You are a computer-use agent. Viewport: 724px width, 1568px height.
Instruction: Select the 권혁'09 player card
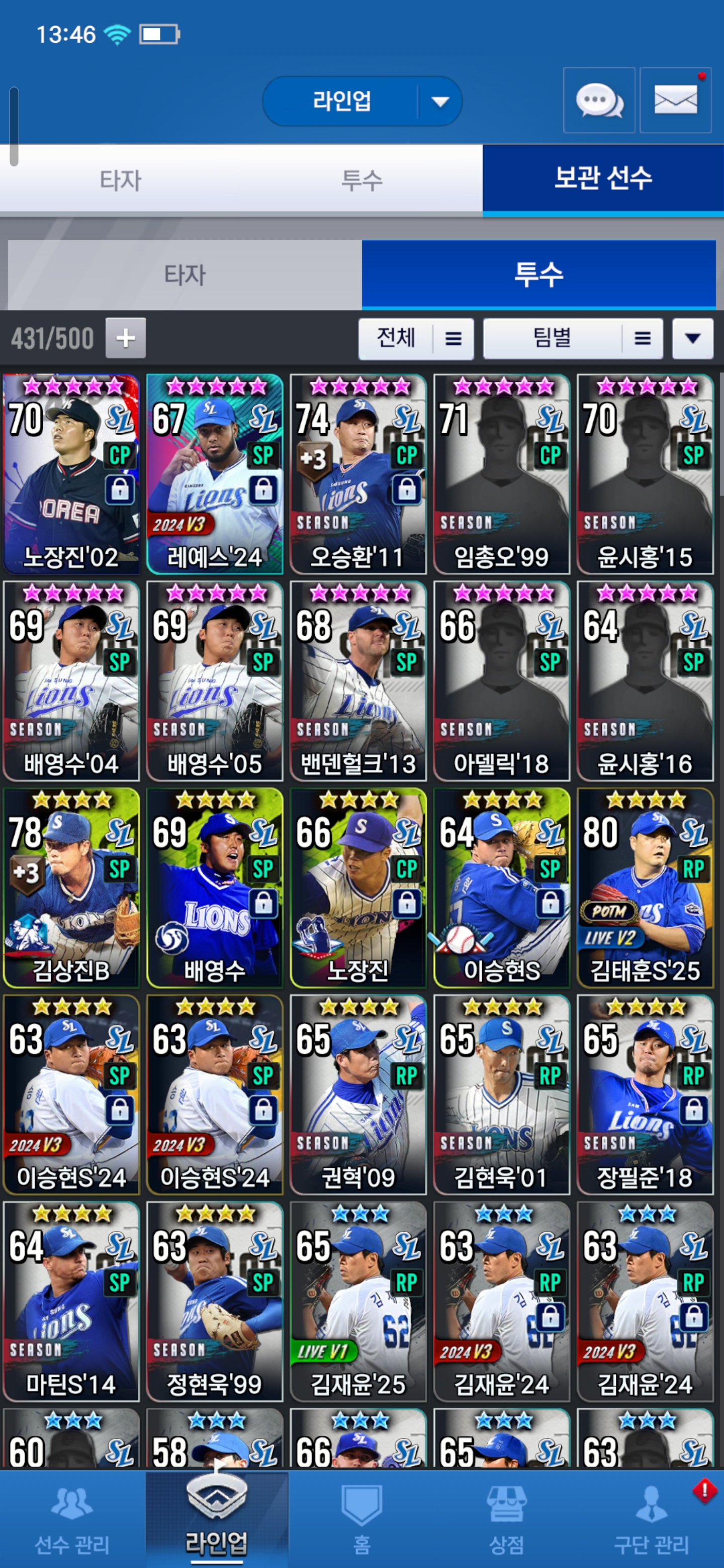tap(358, 1095)
